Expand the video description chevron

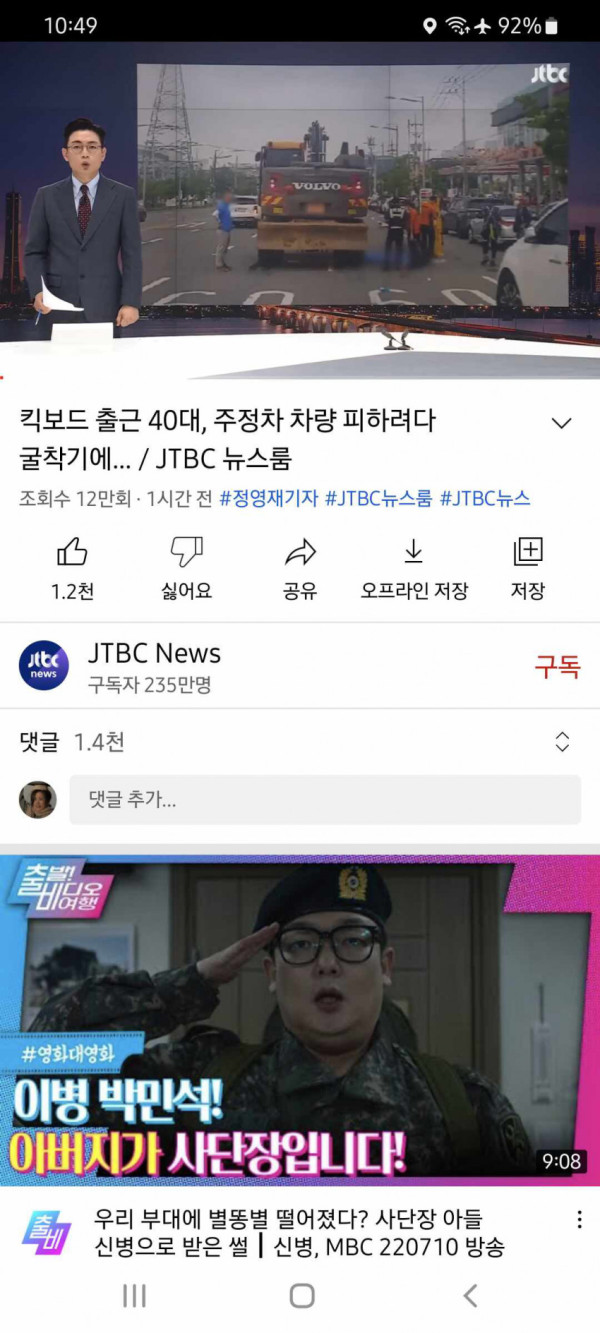[562, 423]
